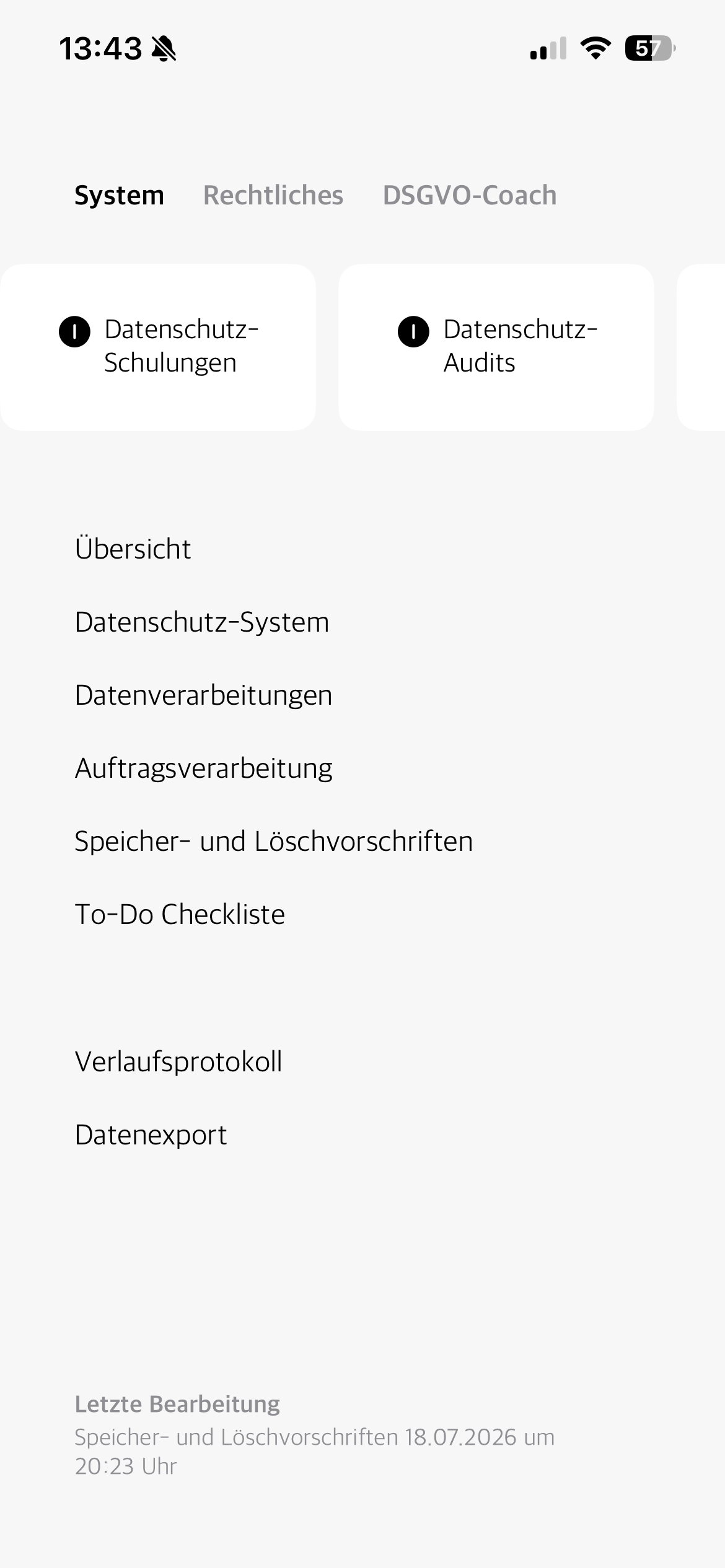
Task: Open the DSGVO-Coach tab
Action: 470,195
